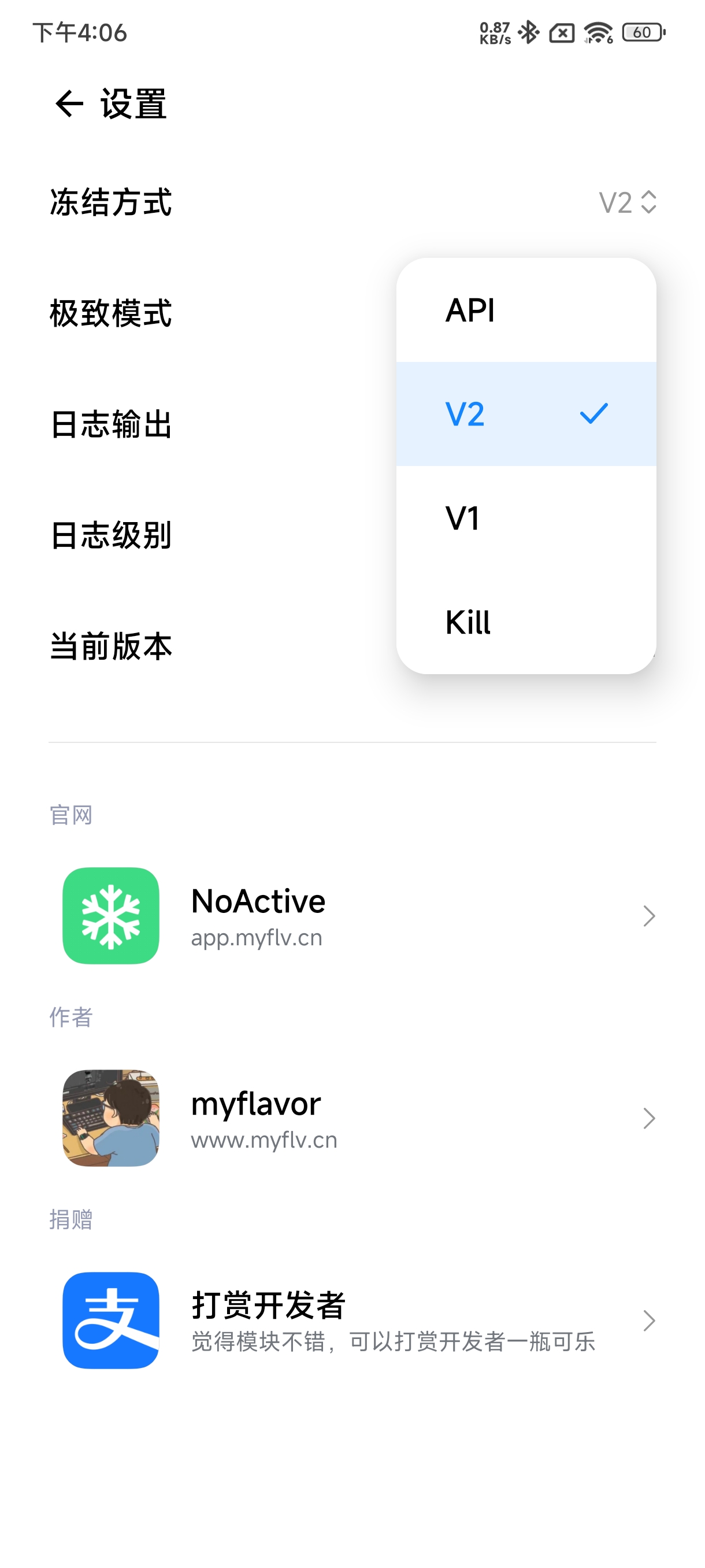Click the Wi-Fi status bar icon

[597, 34]
